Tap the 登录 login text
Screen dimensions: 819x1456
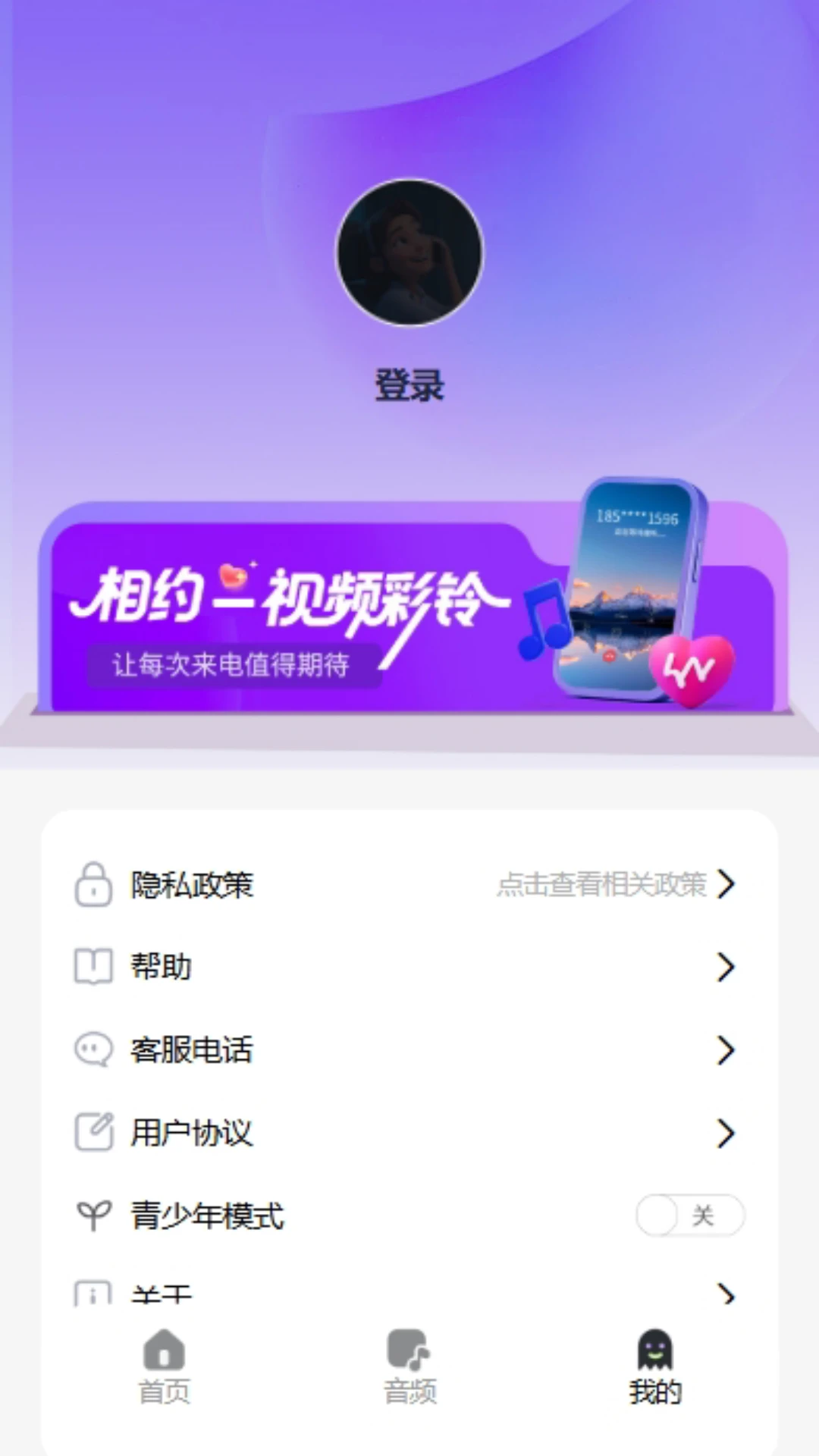pos(409,385)
